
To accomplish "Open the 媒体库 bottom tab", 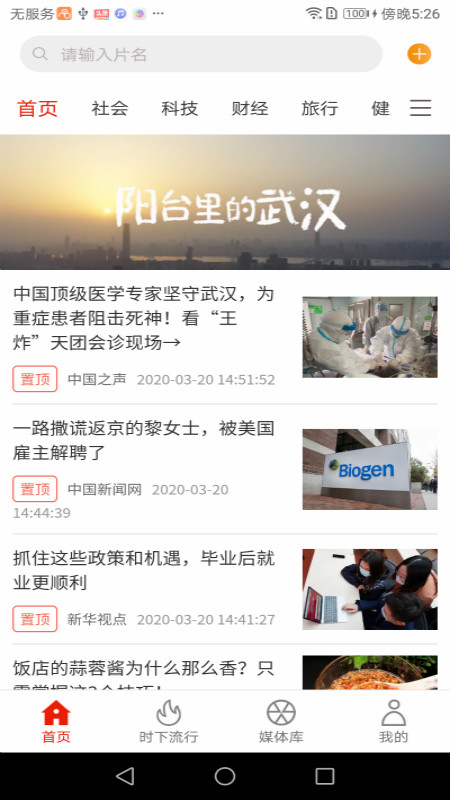I will point(281,721).
